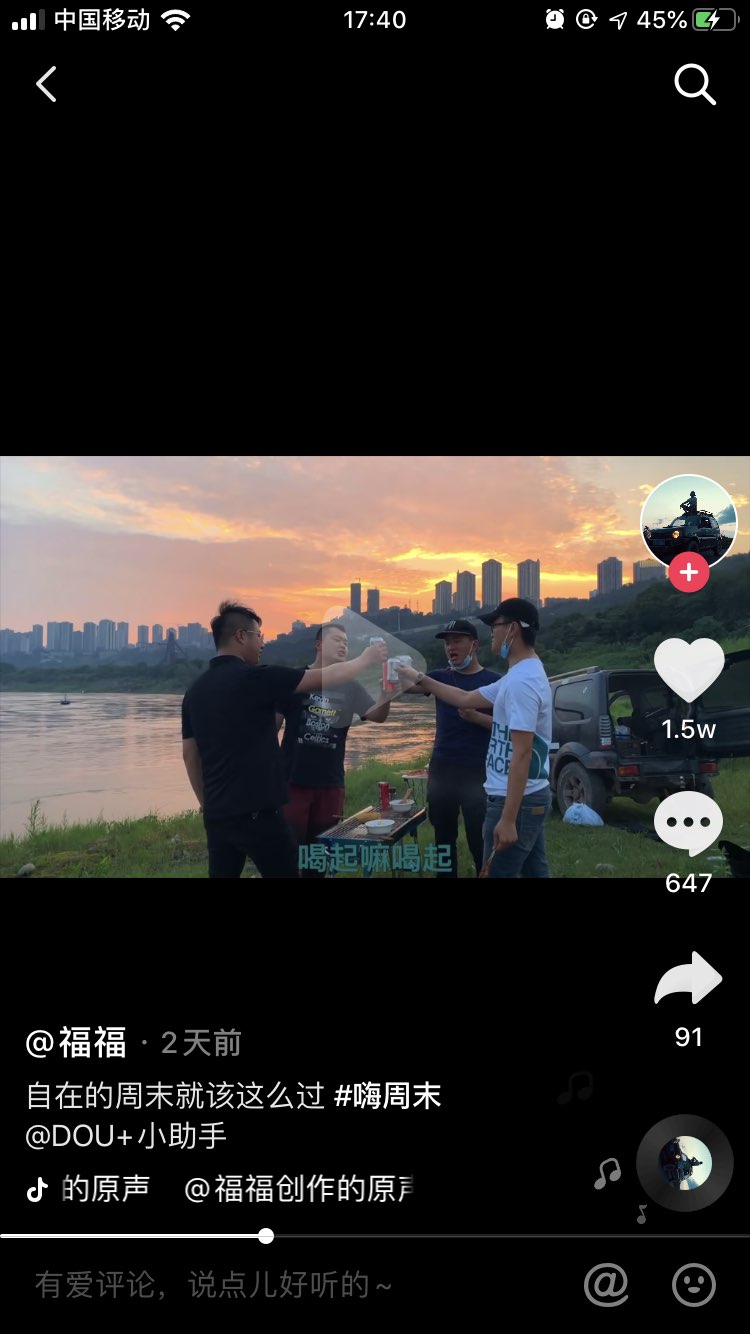750x1334 pixels.
Task: Like the video with the heart icon
Action: [689, 669]
